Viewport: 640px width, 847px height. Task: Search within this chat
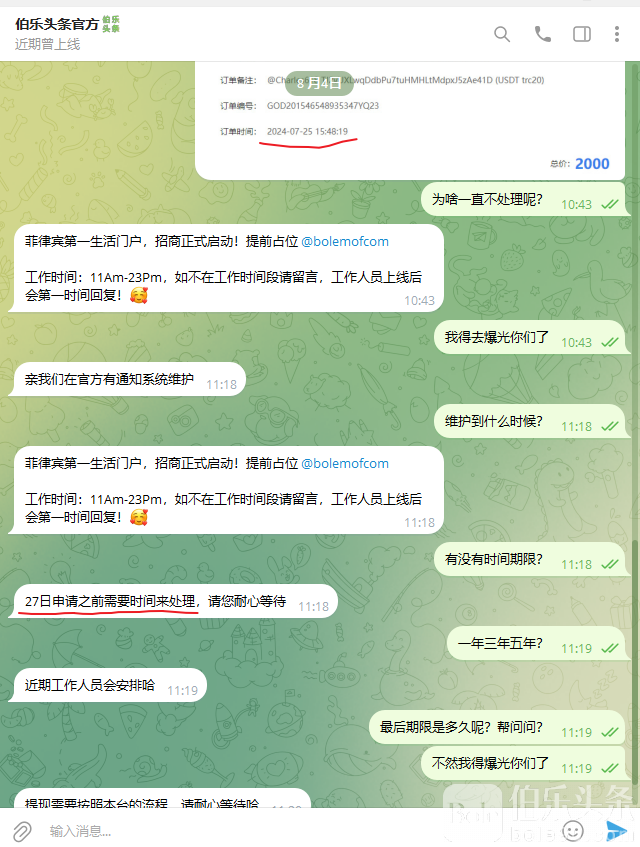tap(502, 34)
